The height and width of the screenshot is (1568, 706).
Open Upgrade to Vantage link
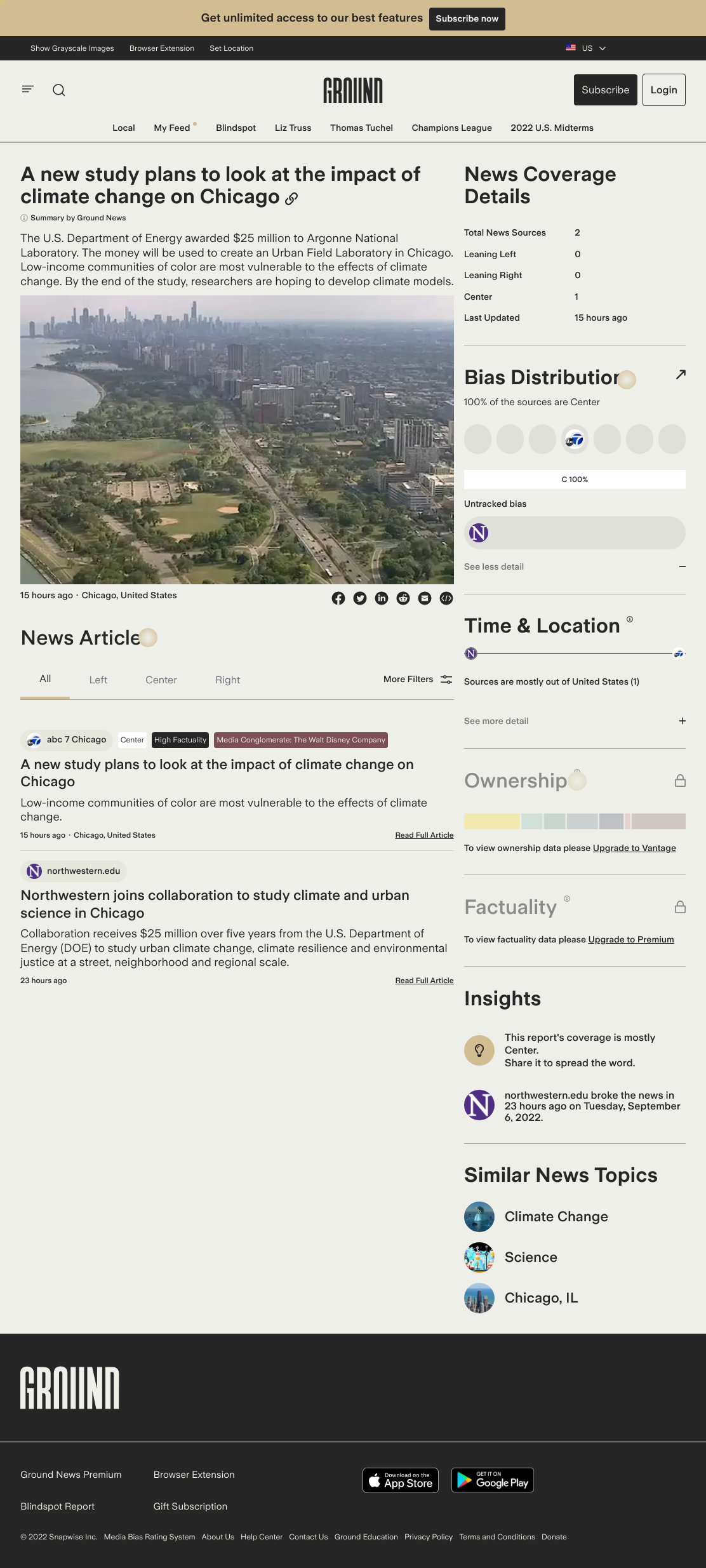tap(634, 848)
